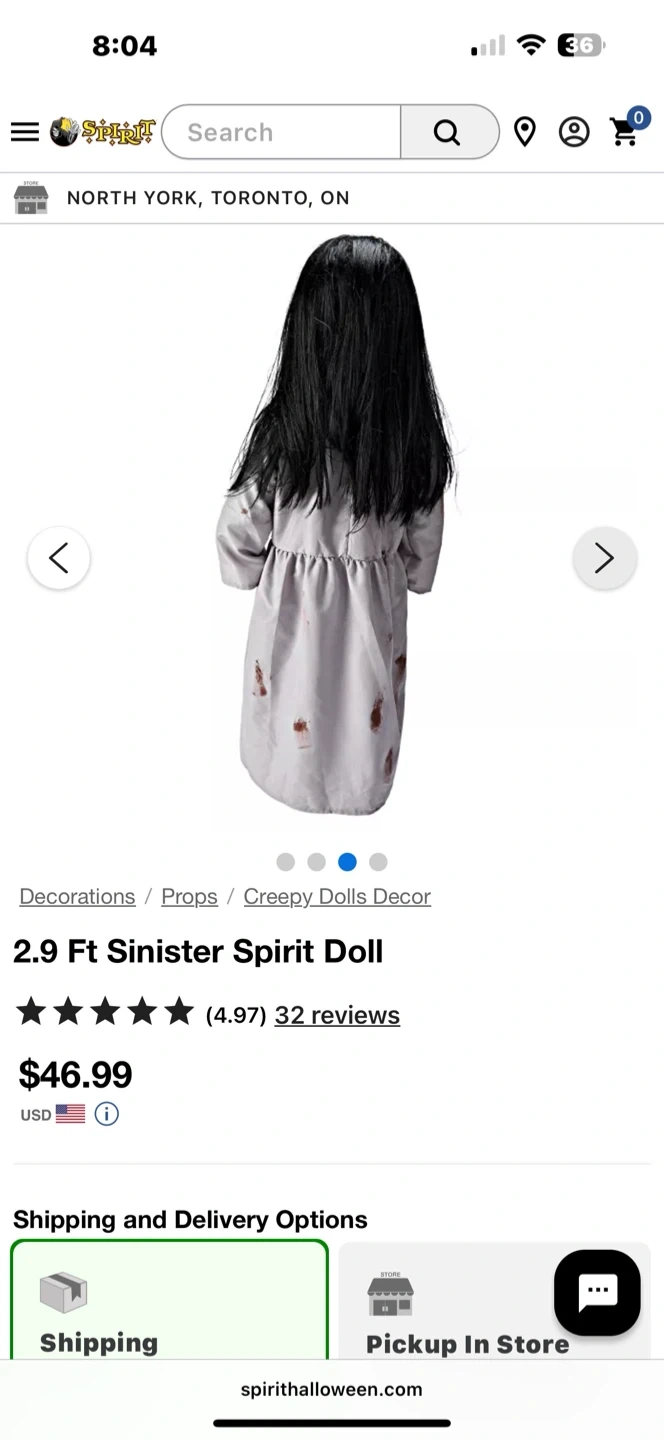This screenshot has width=664, height=1440.
Task: Open the account profile icon
Action: tap(574, 132)
